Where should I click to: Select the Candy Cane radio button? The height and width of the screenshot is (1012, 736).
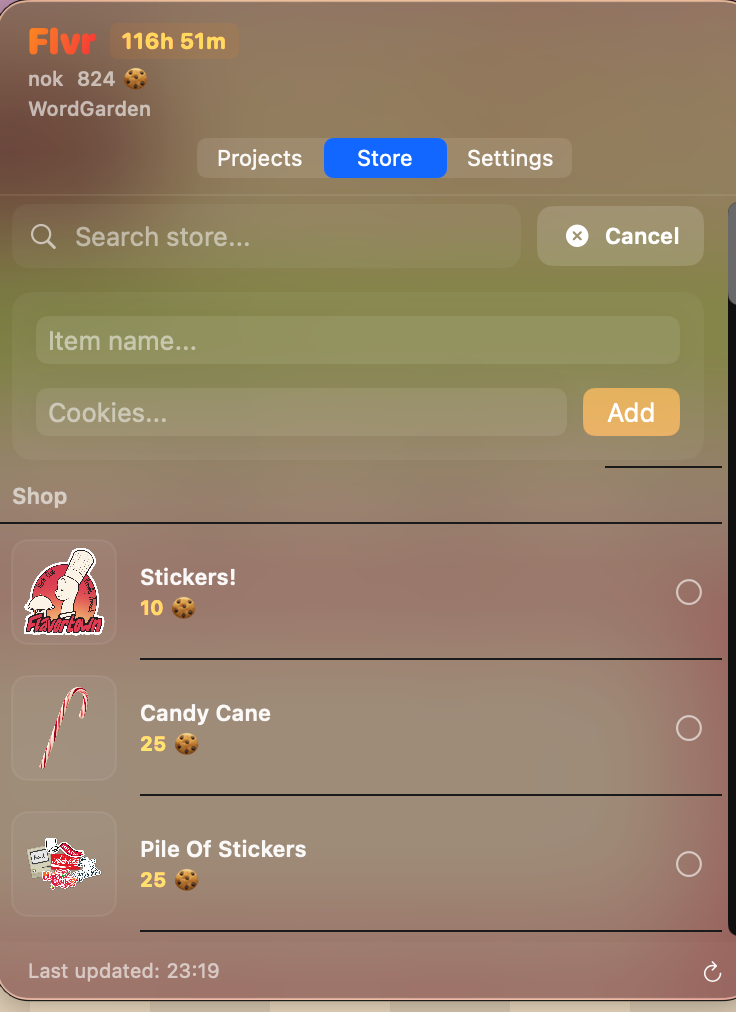[x=689, y=728]
